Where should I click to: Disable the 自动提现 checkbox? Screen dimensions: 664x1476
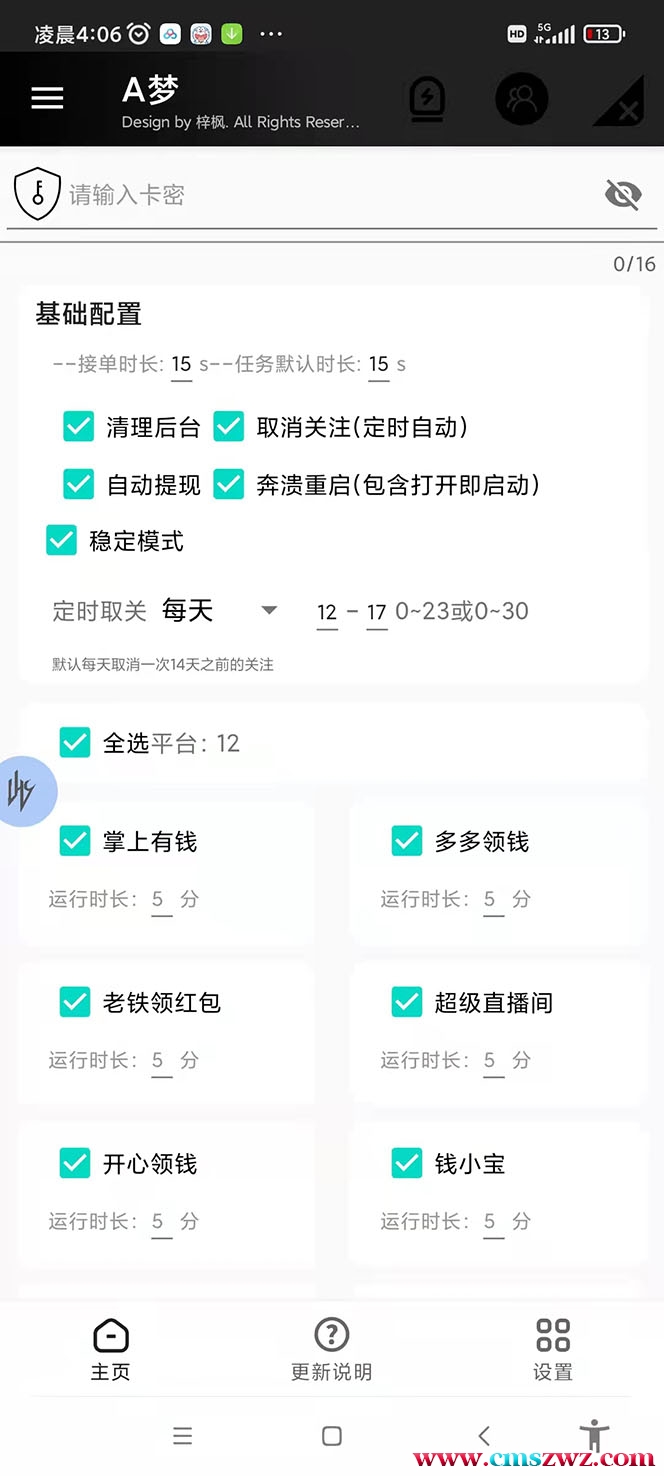(x=79, y=485)
